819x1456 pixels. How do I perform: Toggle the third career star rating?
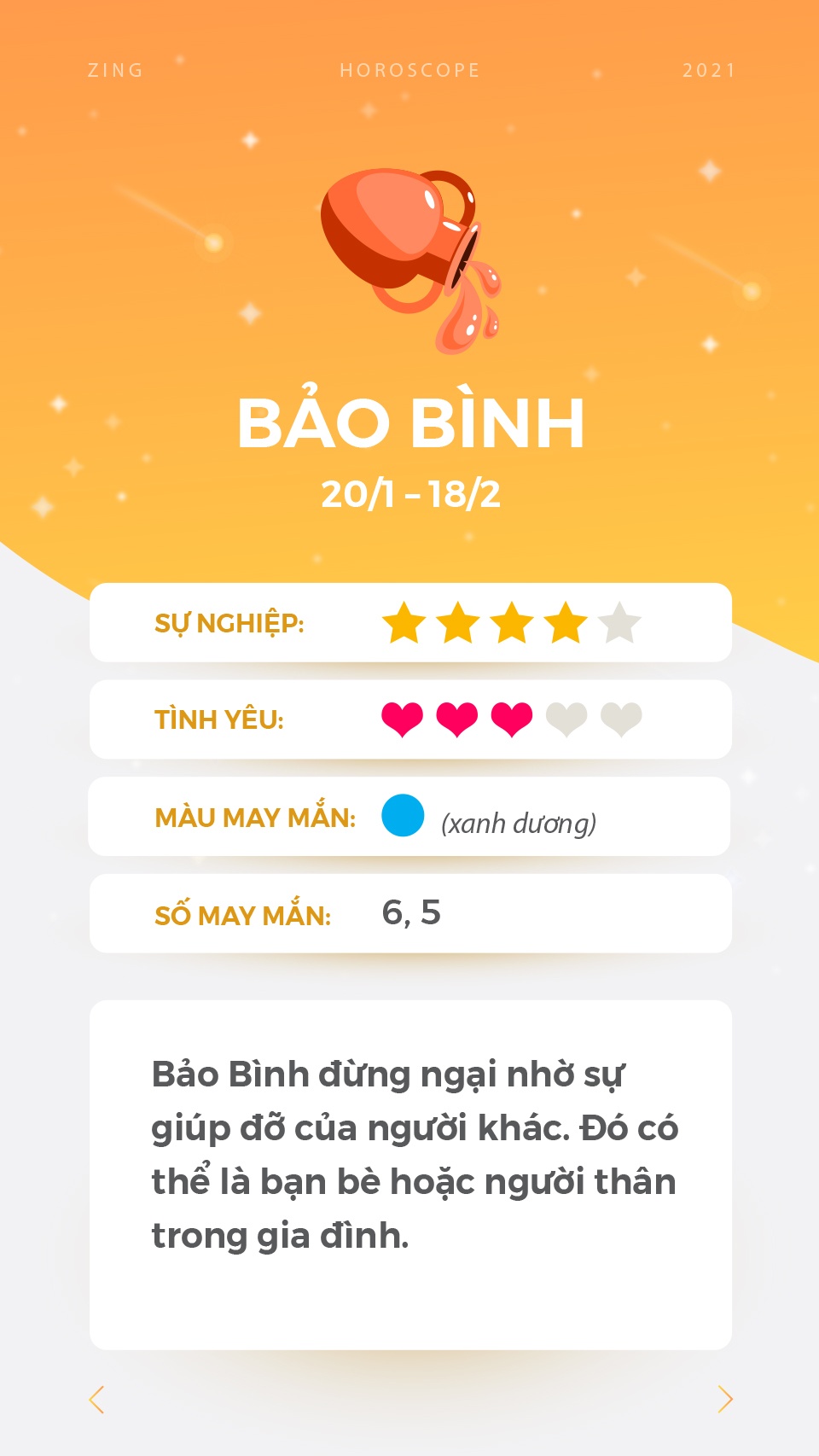point(512,622)
